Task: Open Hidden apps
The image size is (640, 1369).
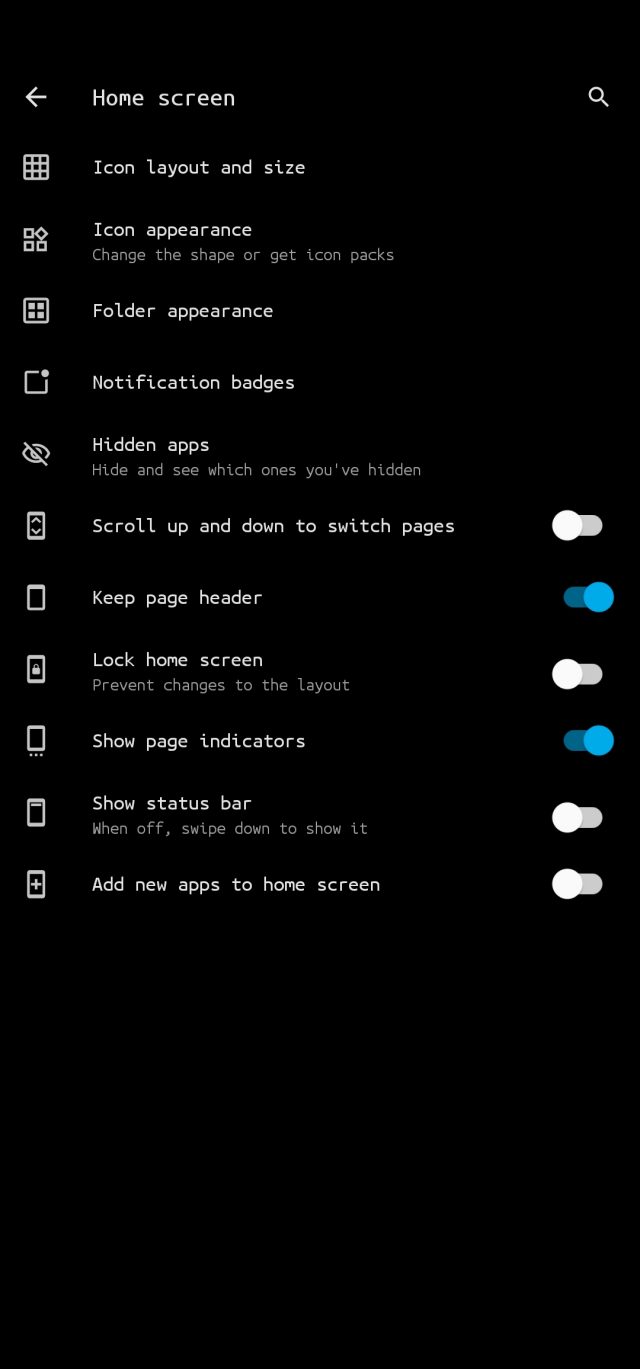Action: (x=320, y=456)
